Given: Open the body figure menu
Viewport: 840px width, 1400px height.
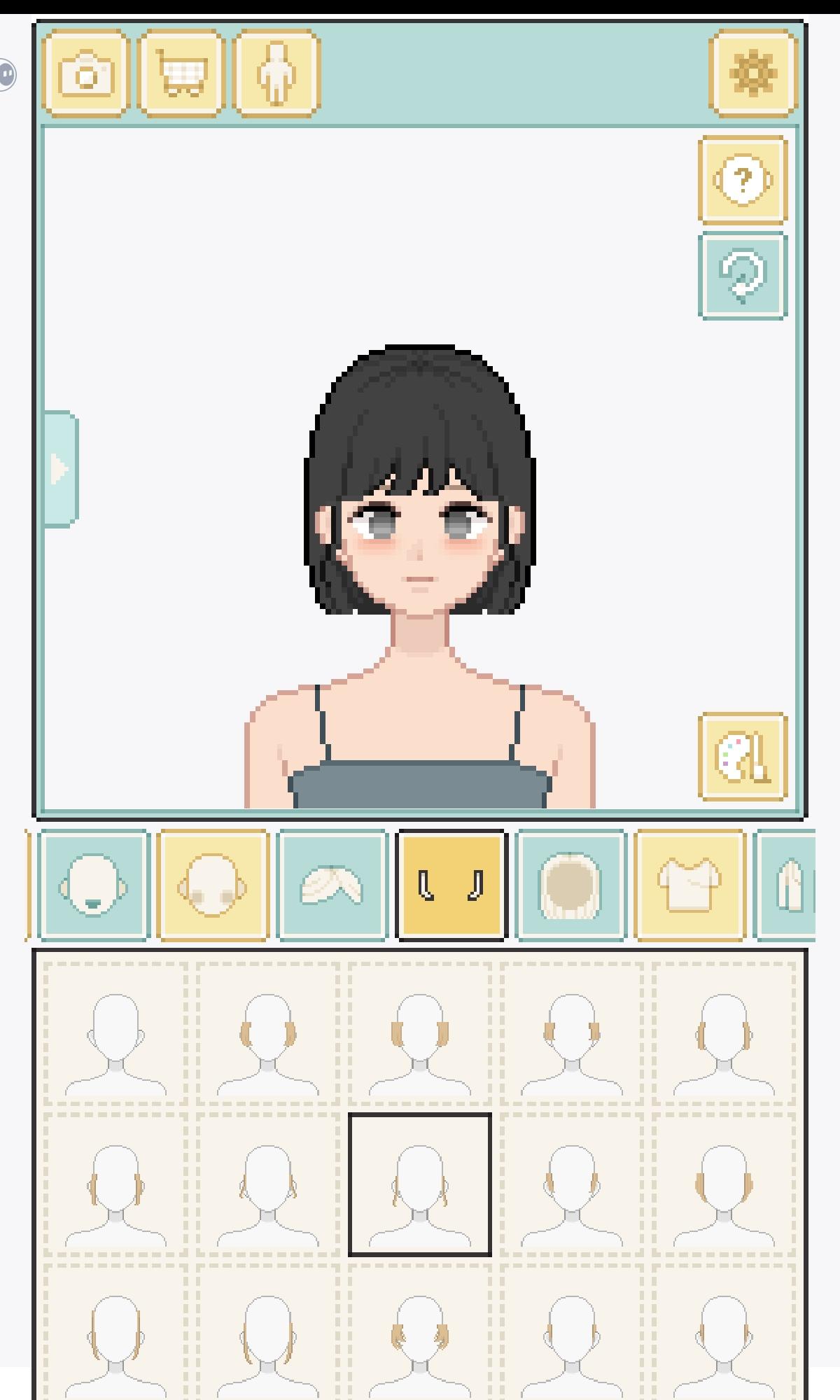Looking at the screenshot, I should [x=276, y=73].
